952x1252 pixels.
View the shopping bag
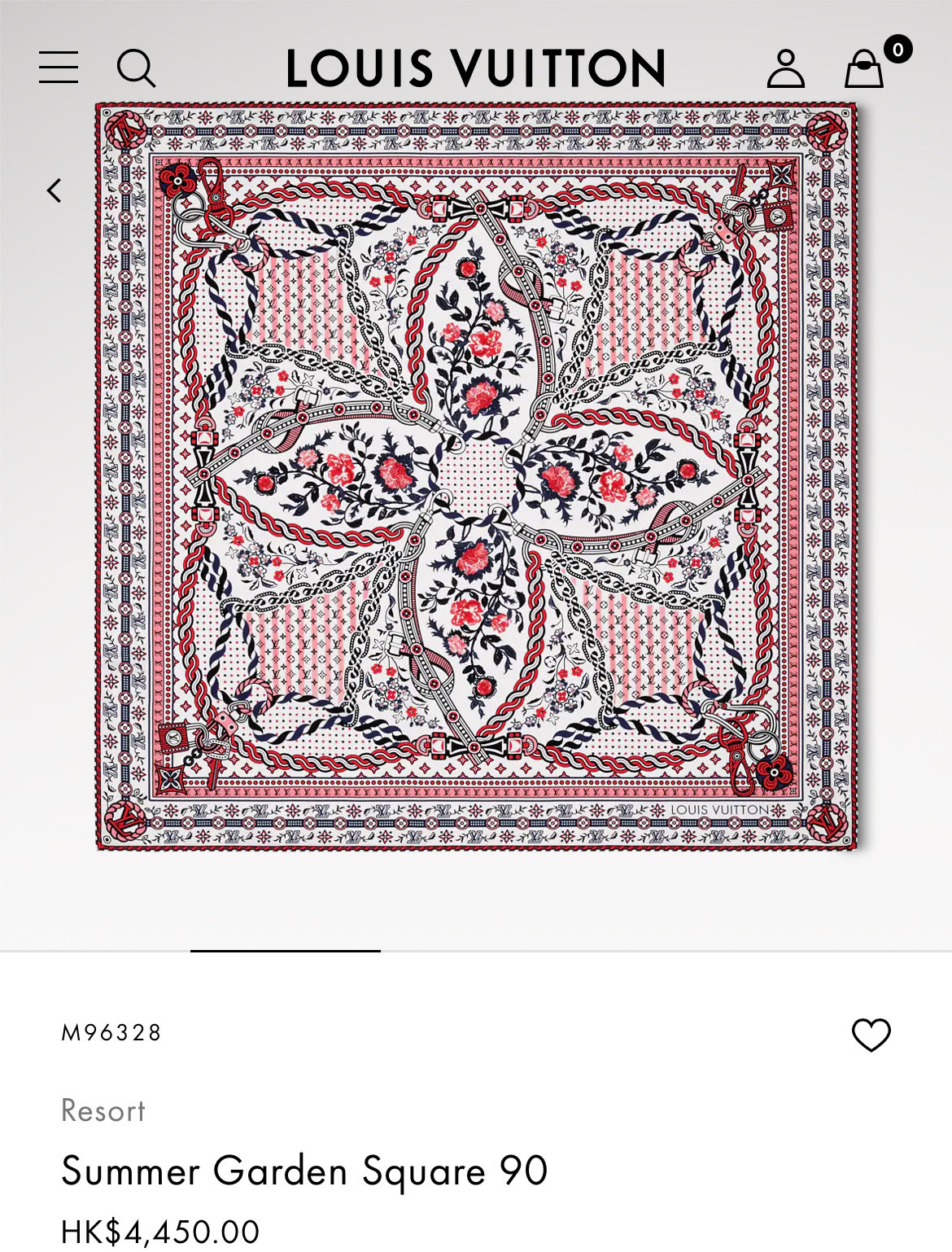click(865, 68)
